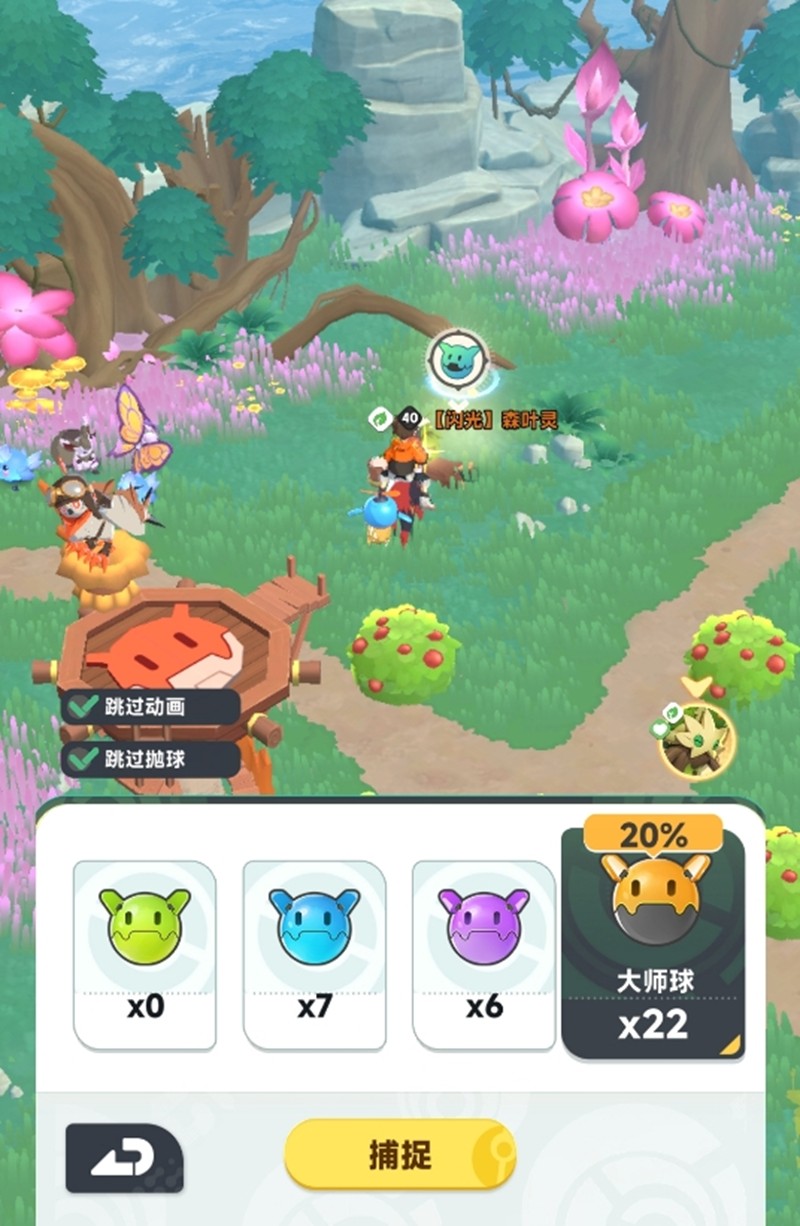The height and width of the screenshot is (1226, 800).
Task: Select the blue ball with x7
Action: click(x=314, y=953)
